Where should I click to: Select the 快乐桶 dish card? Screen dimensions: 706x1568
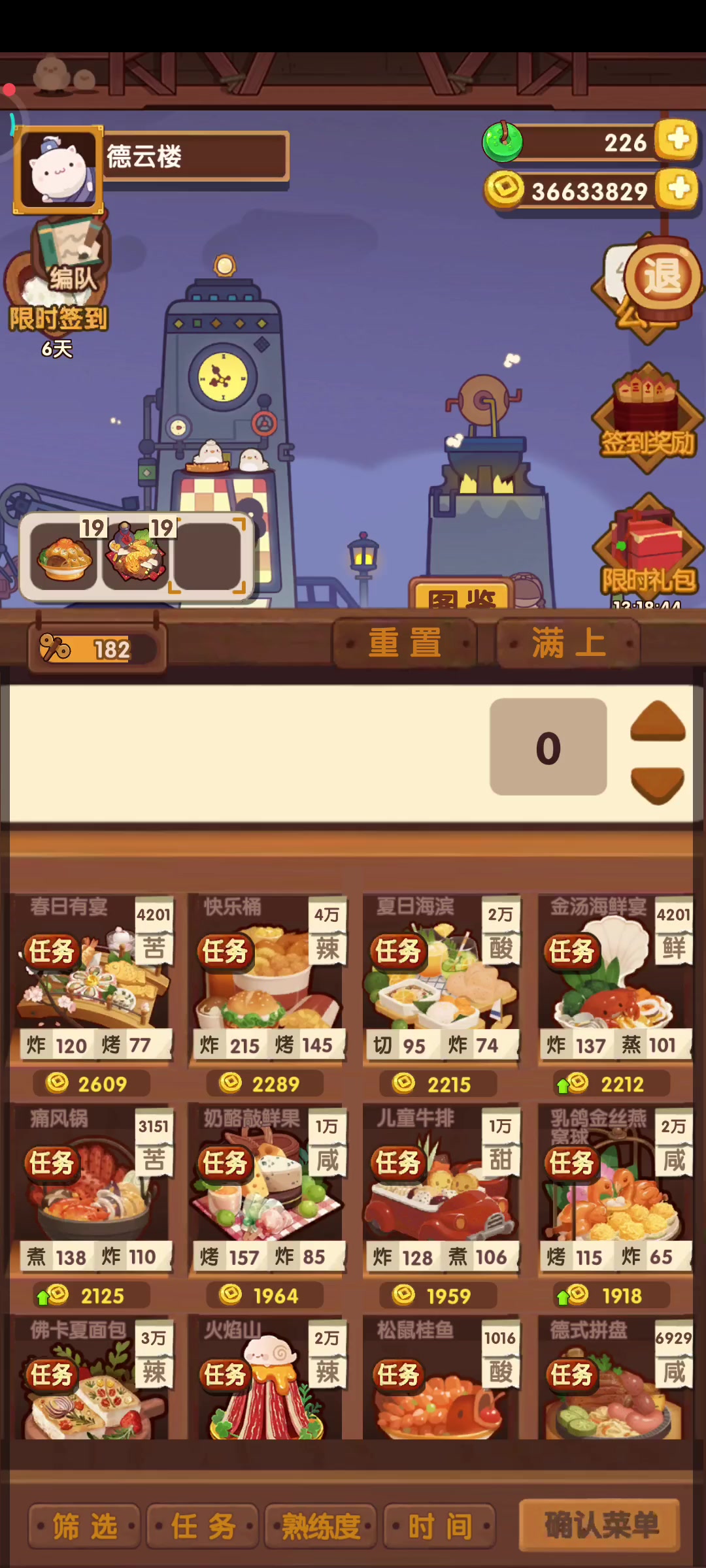266,980
